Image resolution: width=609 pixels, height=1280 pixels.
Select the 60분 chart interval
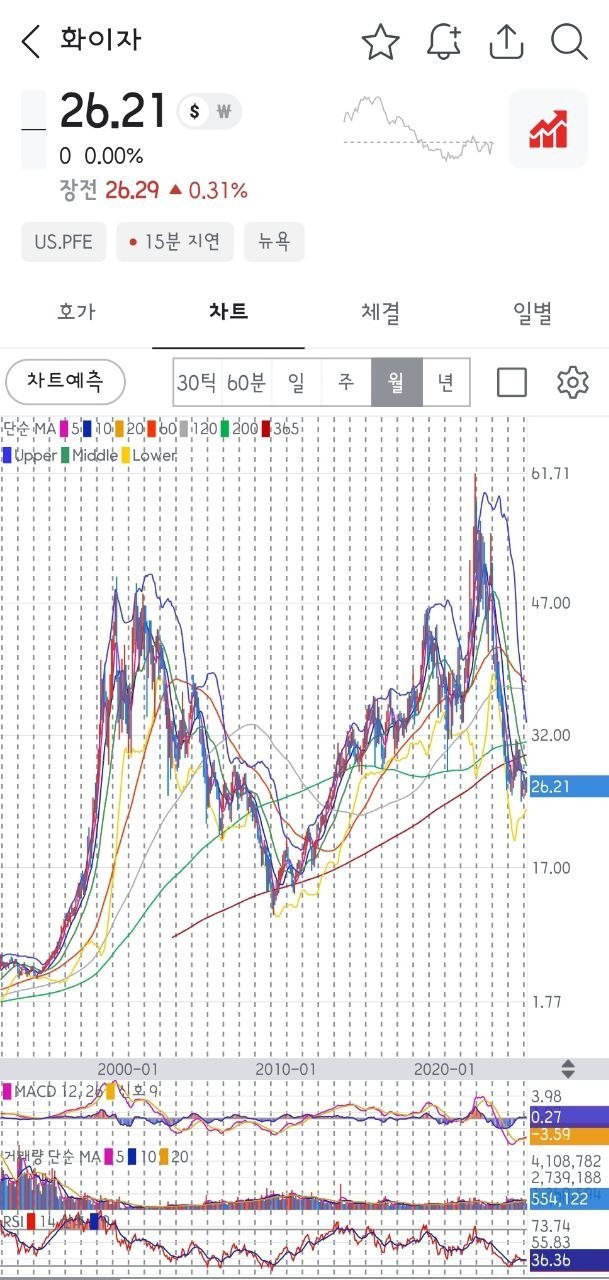point(246,382)
